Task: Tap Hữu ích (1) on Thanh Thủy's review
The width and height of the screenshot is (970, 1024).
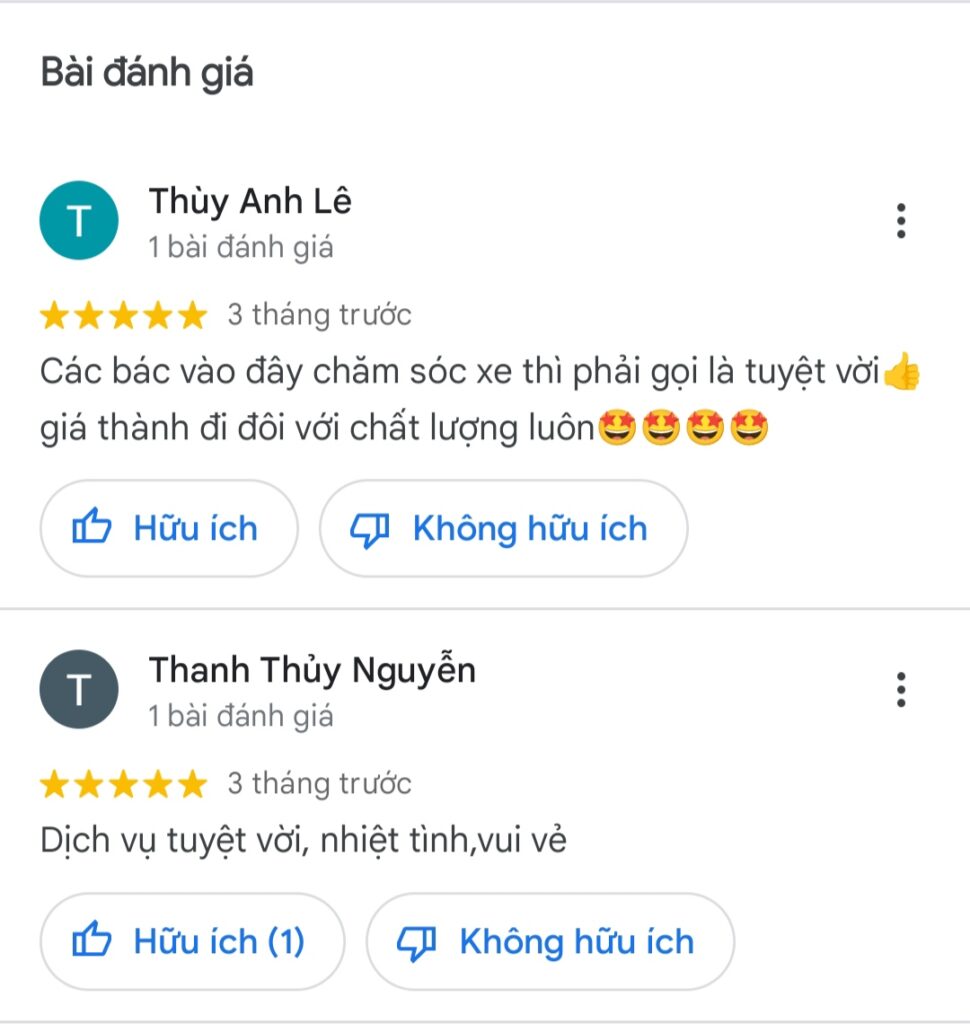Action: (191, 941)
